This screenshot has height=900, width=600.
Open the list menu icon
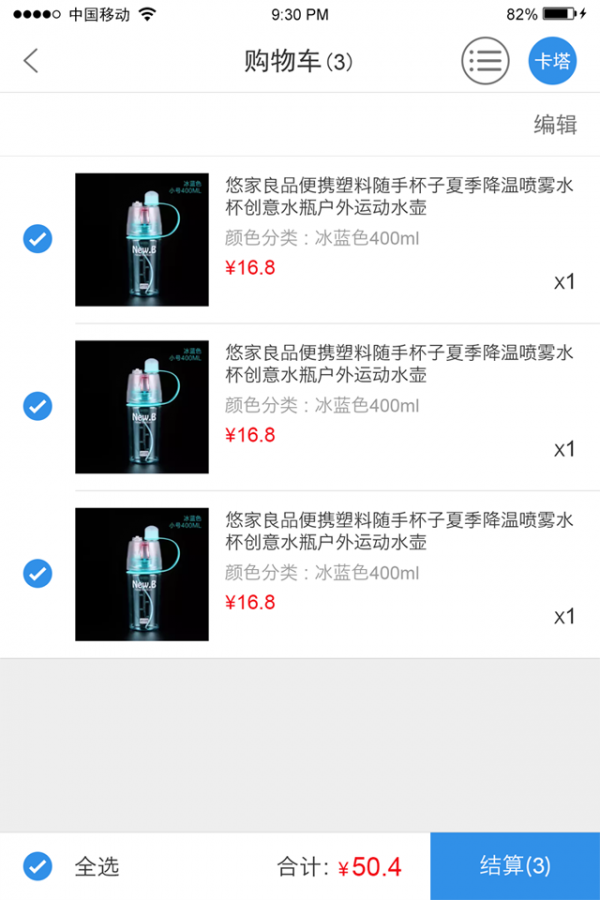tap(485, 60)
